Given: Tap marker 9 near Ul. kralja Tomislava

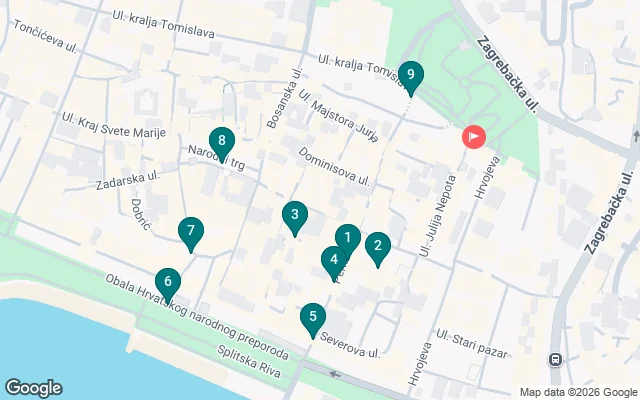Looking at the screenshot, I should (410, 74).
